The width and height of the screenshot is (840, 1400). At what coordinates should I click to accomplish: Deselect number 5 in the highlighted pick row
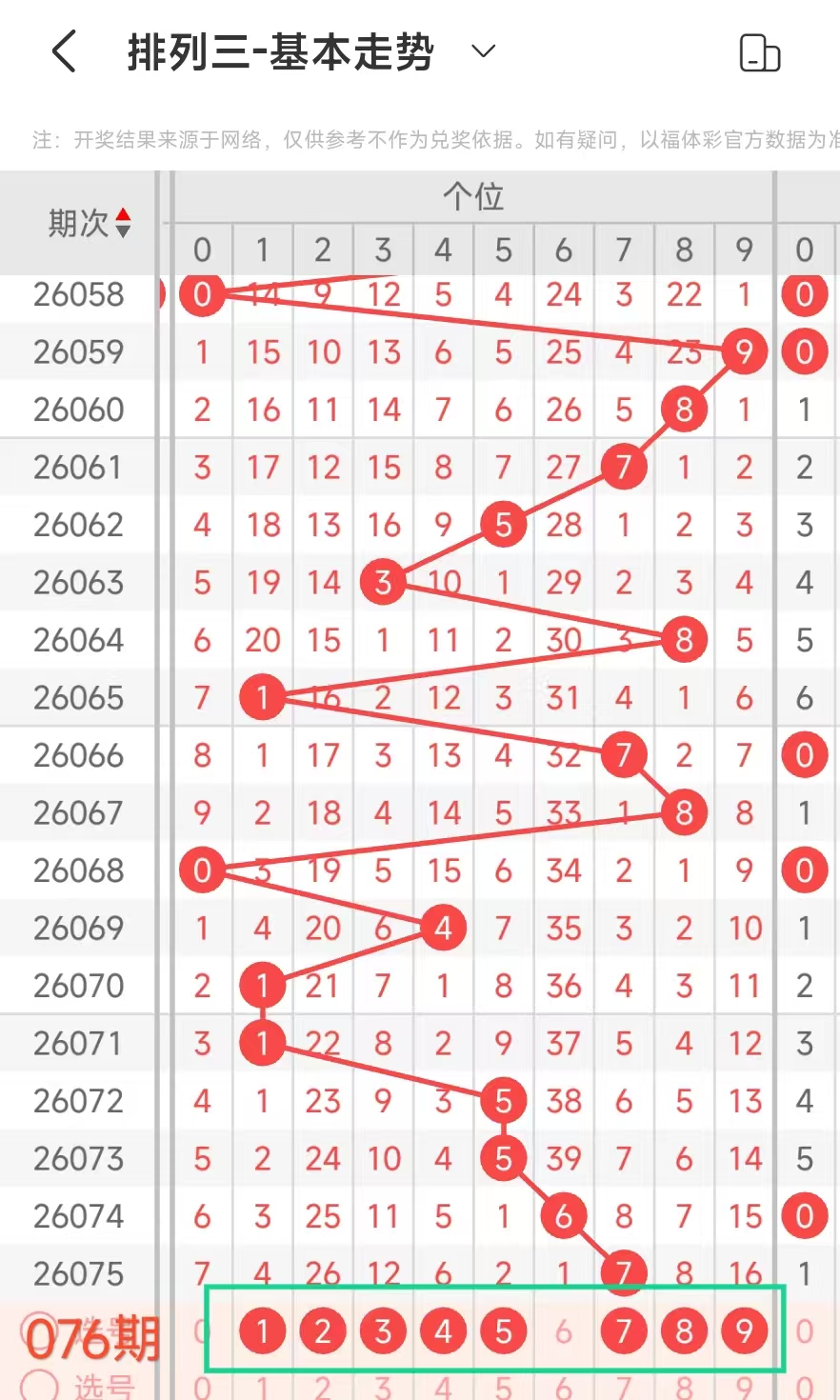[x=503, y=1331]
